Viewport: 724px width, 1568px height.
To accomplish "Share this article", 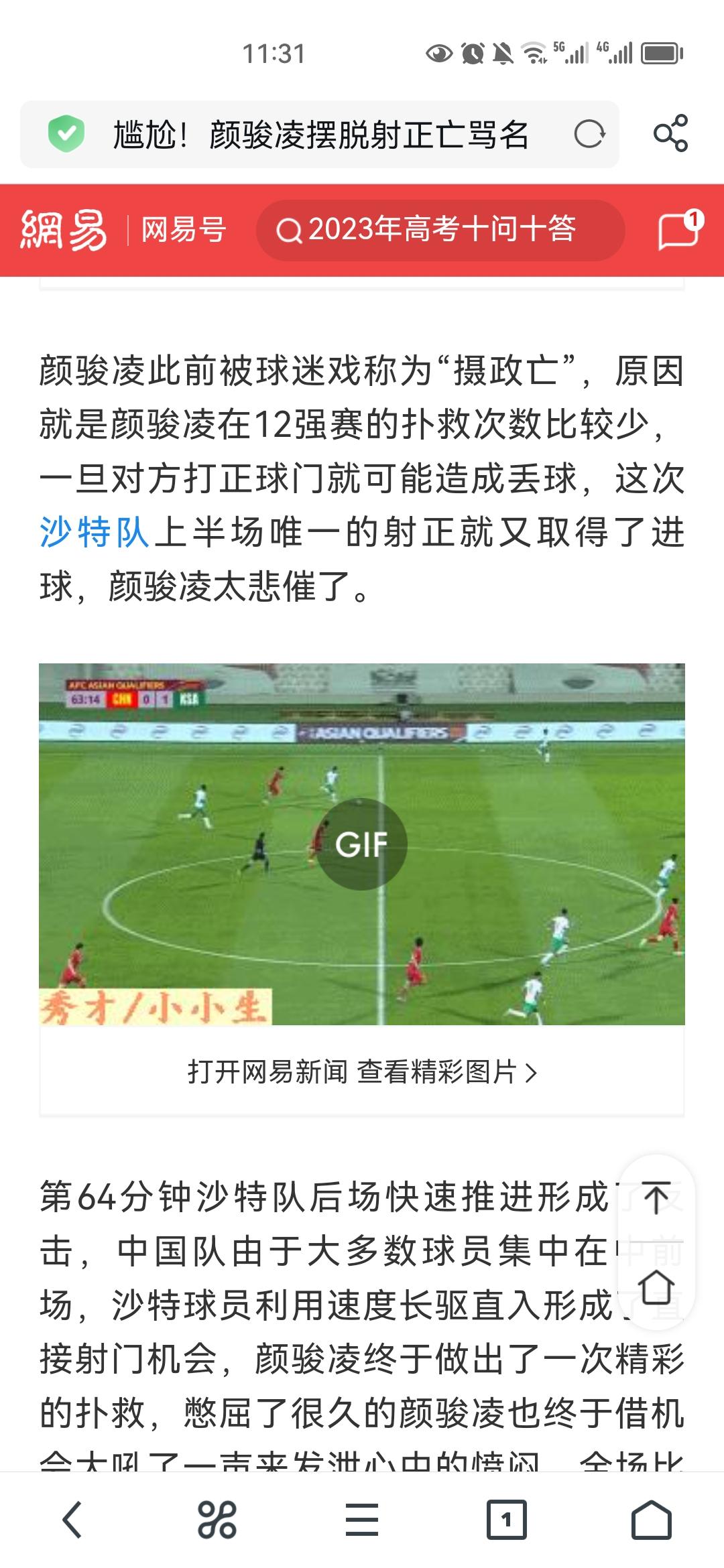I will 670,133.
